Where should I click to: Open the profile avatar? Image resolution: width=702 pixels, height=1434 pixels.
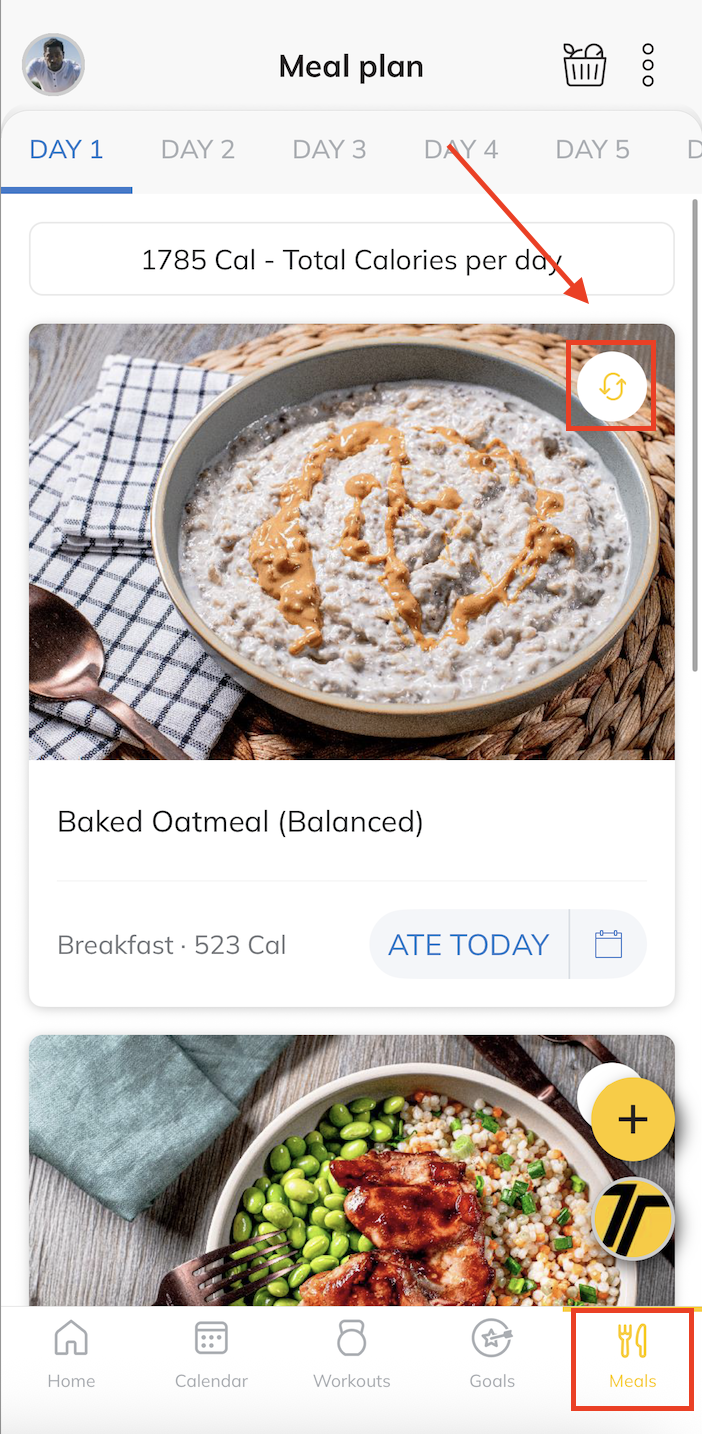(53, 66)
